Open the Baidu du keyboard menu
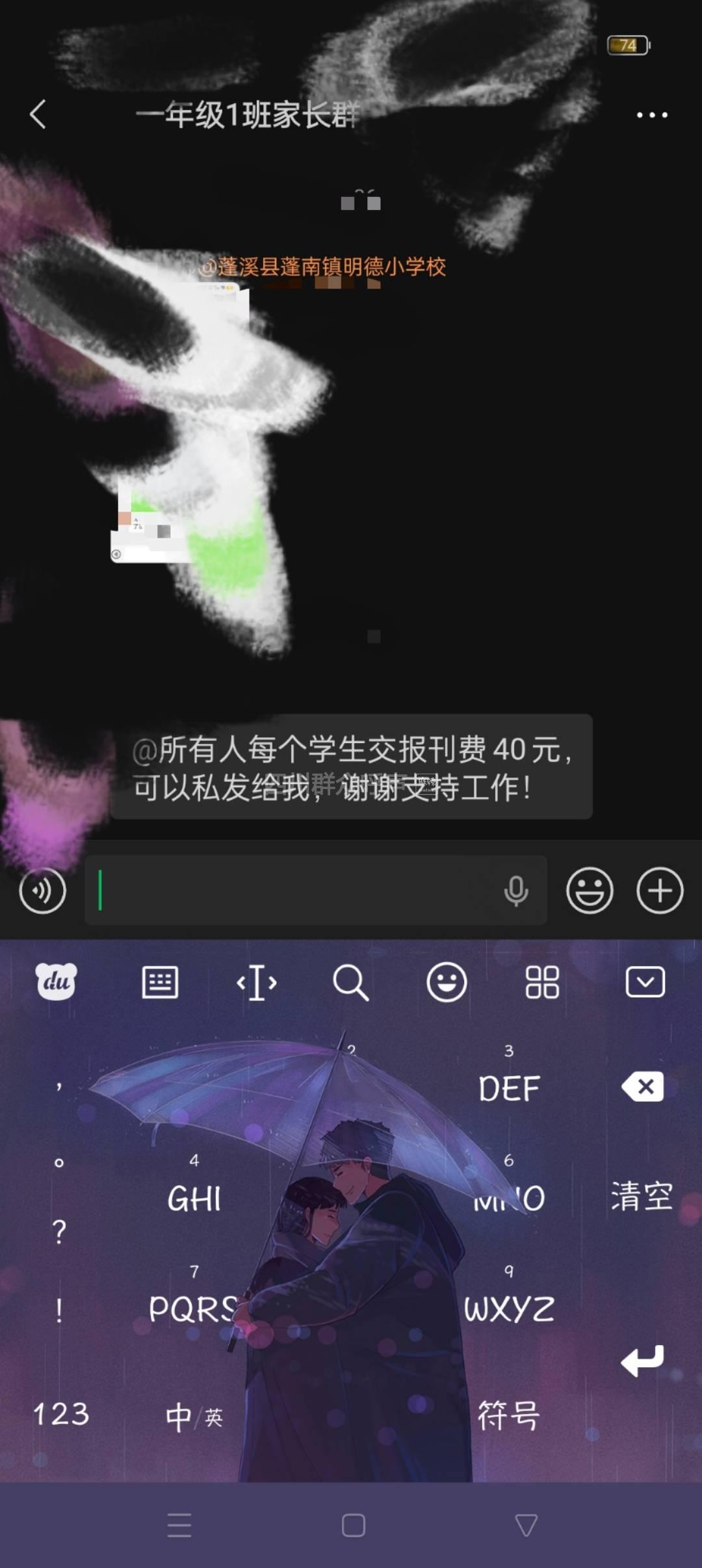The height and width of the screenshot is (1568, 702). [x=56, y=982]
